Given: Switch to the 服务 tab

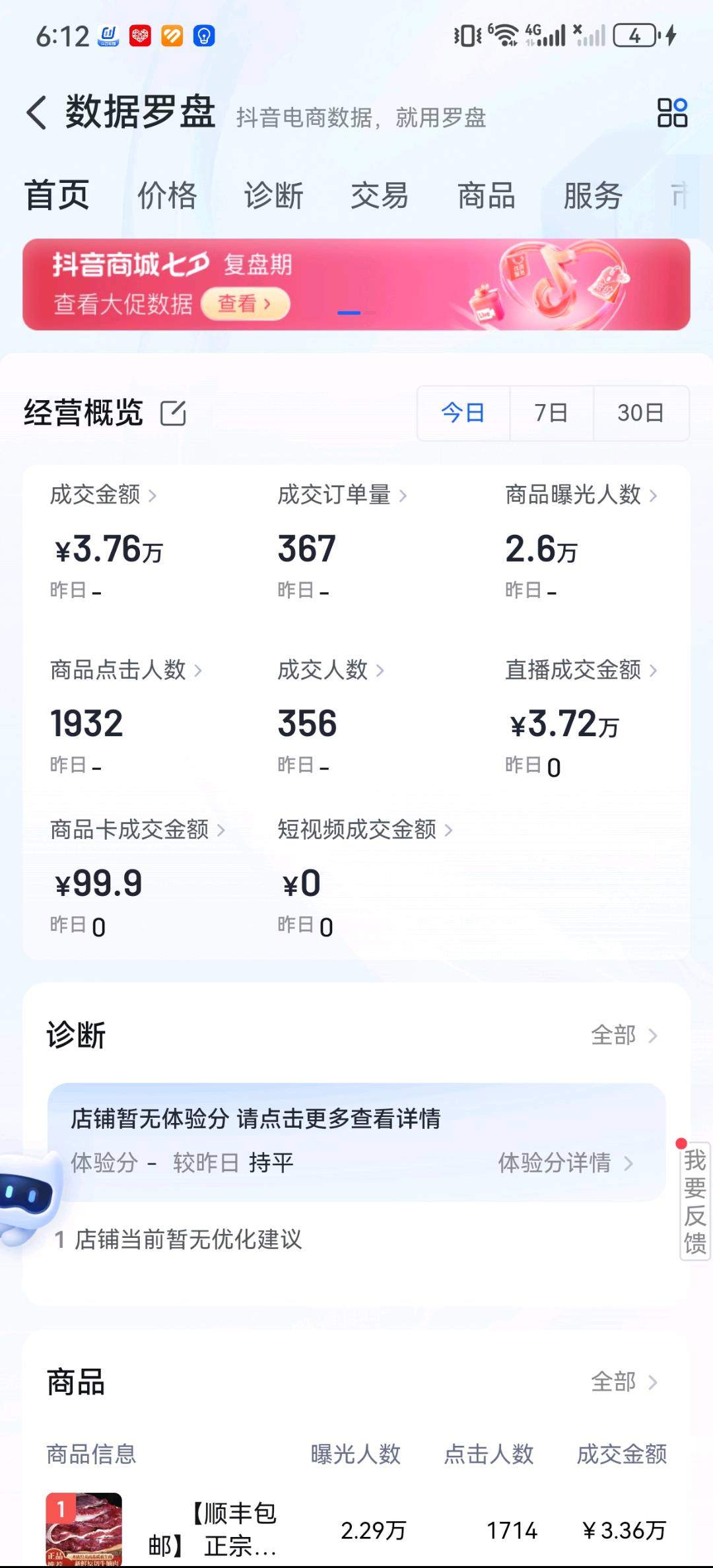Looking at the screenshot, I should 592,195.
